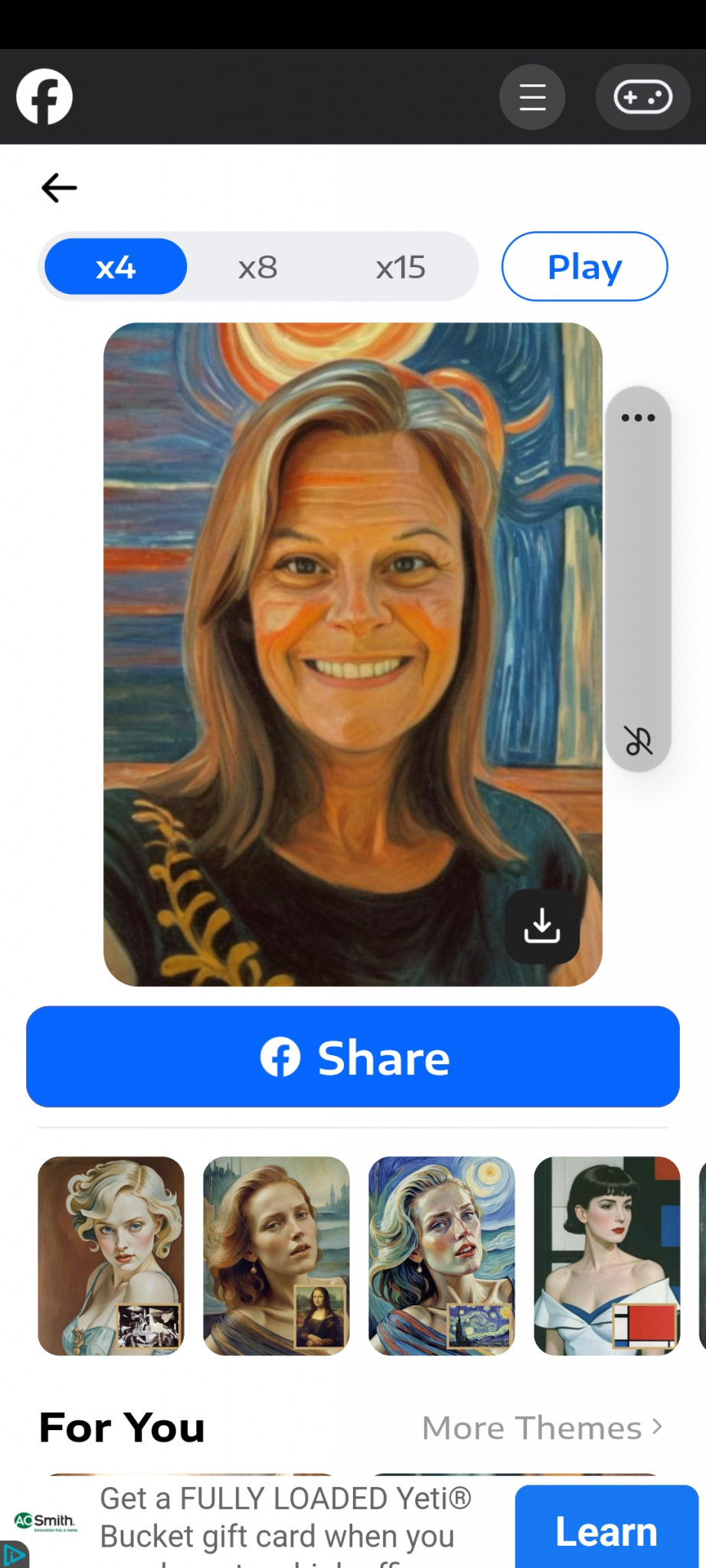The height and width of the screenshot is (1568, 706).
Task: Open More Themes
Action: click(543, 1428)
